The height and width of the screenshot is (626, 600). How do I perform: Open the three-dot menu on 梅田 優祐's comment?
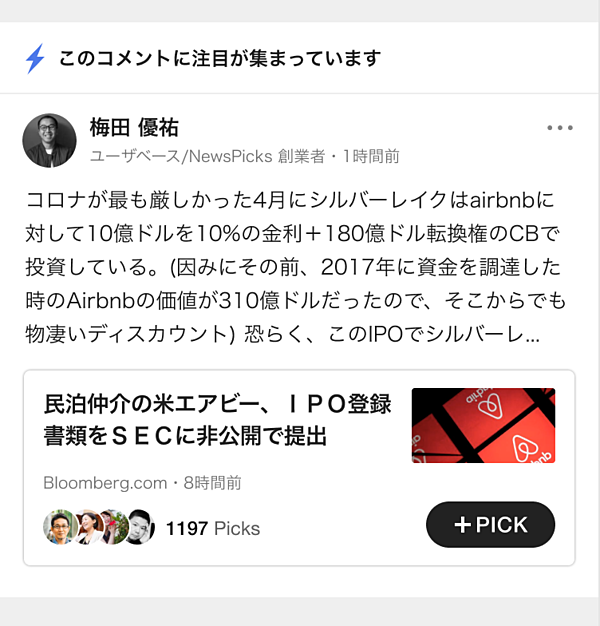(x=560, y=128)
